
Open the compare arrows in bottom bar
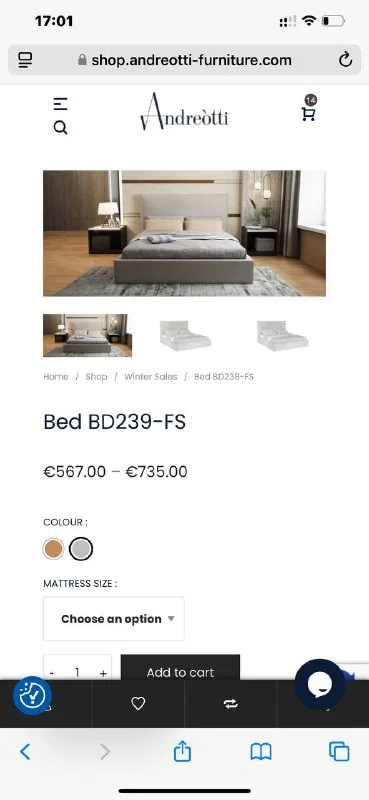231,704
